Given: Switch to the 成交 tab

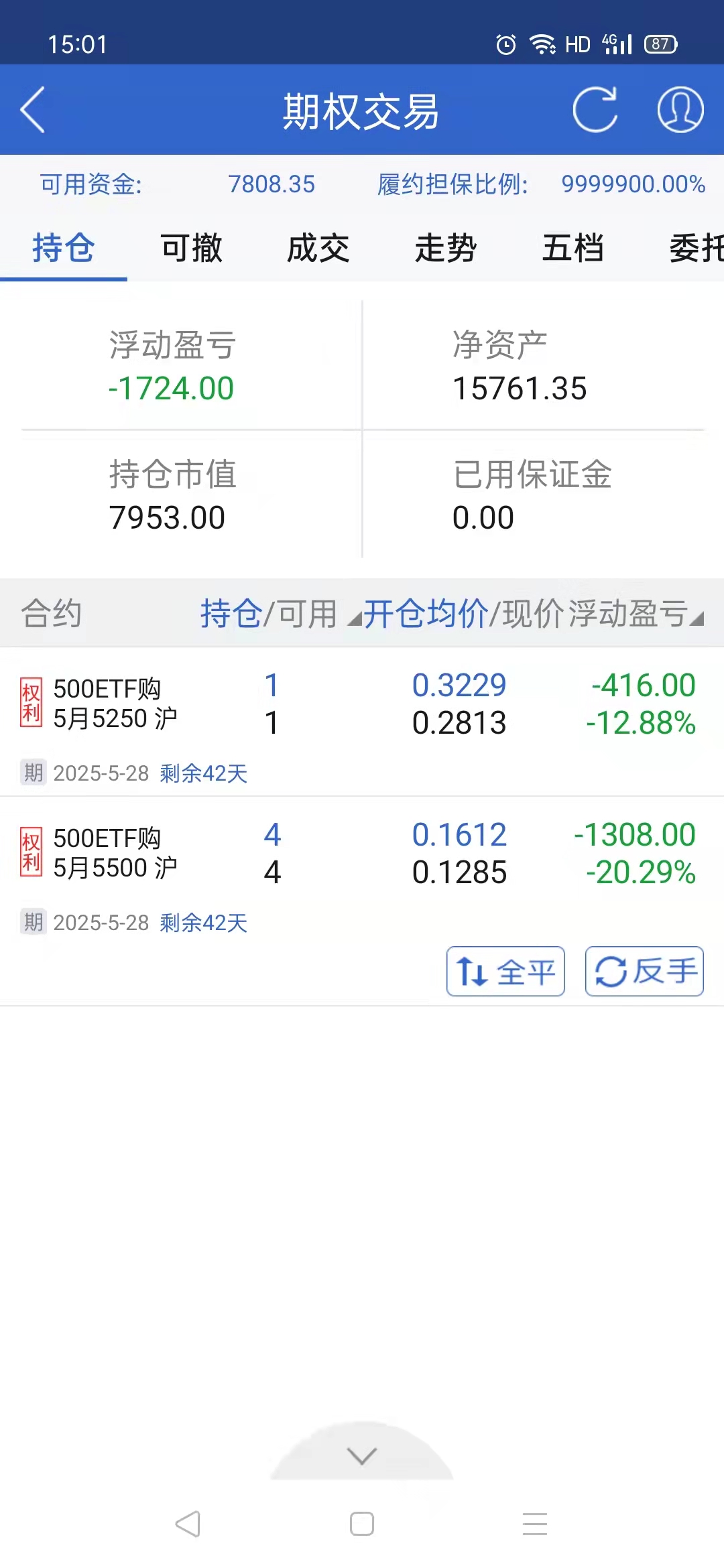Looking at the screenshot, I should (x=318, y=248).
